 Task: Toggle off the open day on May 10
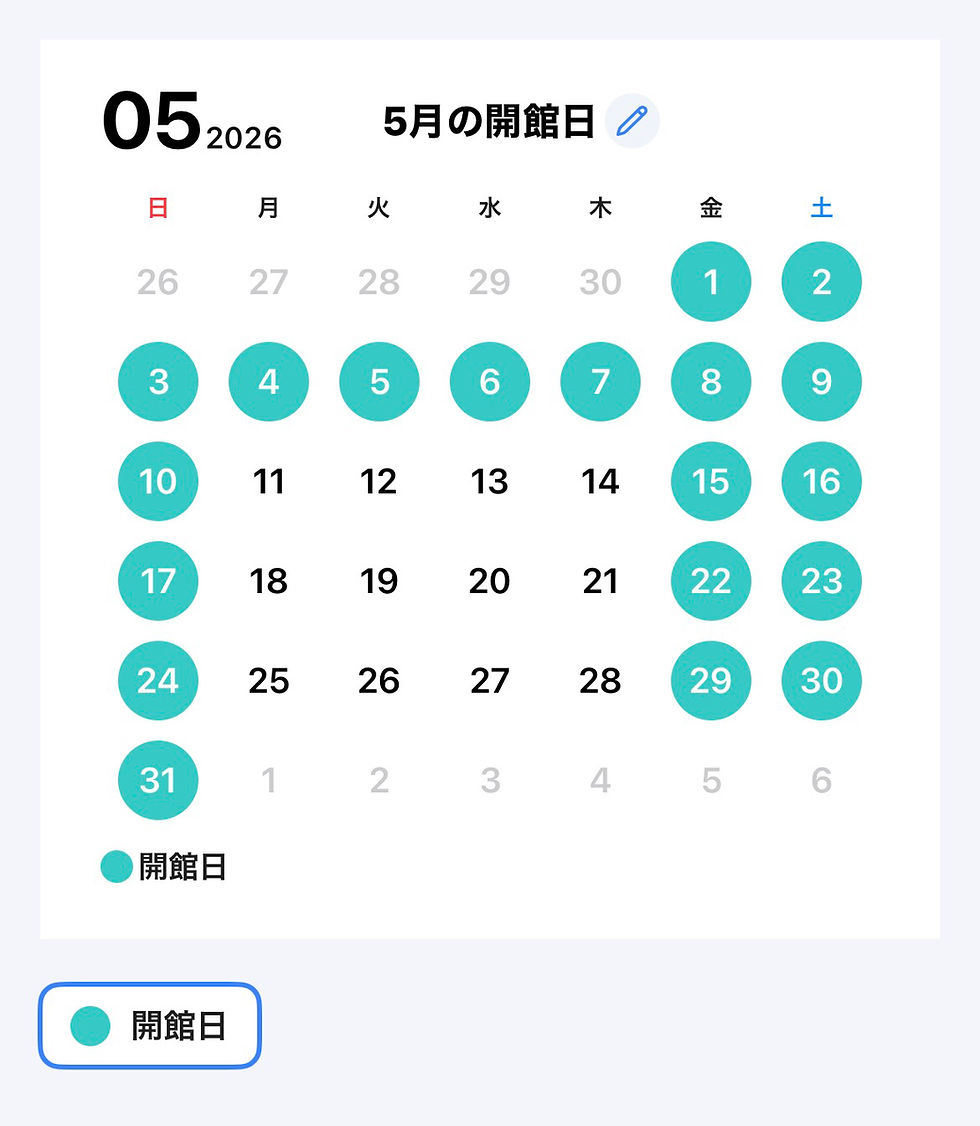[158, 481]
